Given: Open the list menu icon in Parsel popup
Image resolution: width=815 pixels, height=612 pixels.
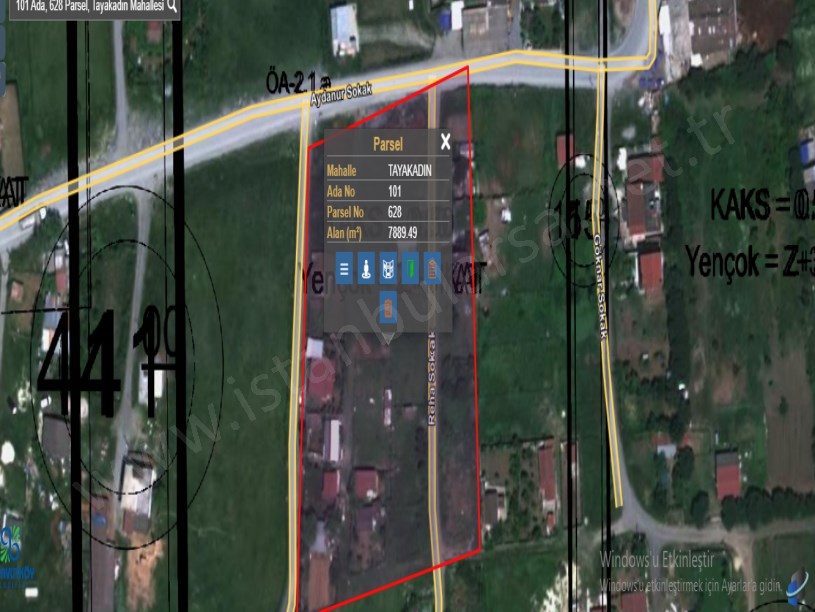Looking at the screenshot, I should point(344,268).
